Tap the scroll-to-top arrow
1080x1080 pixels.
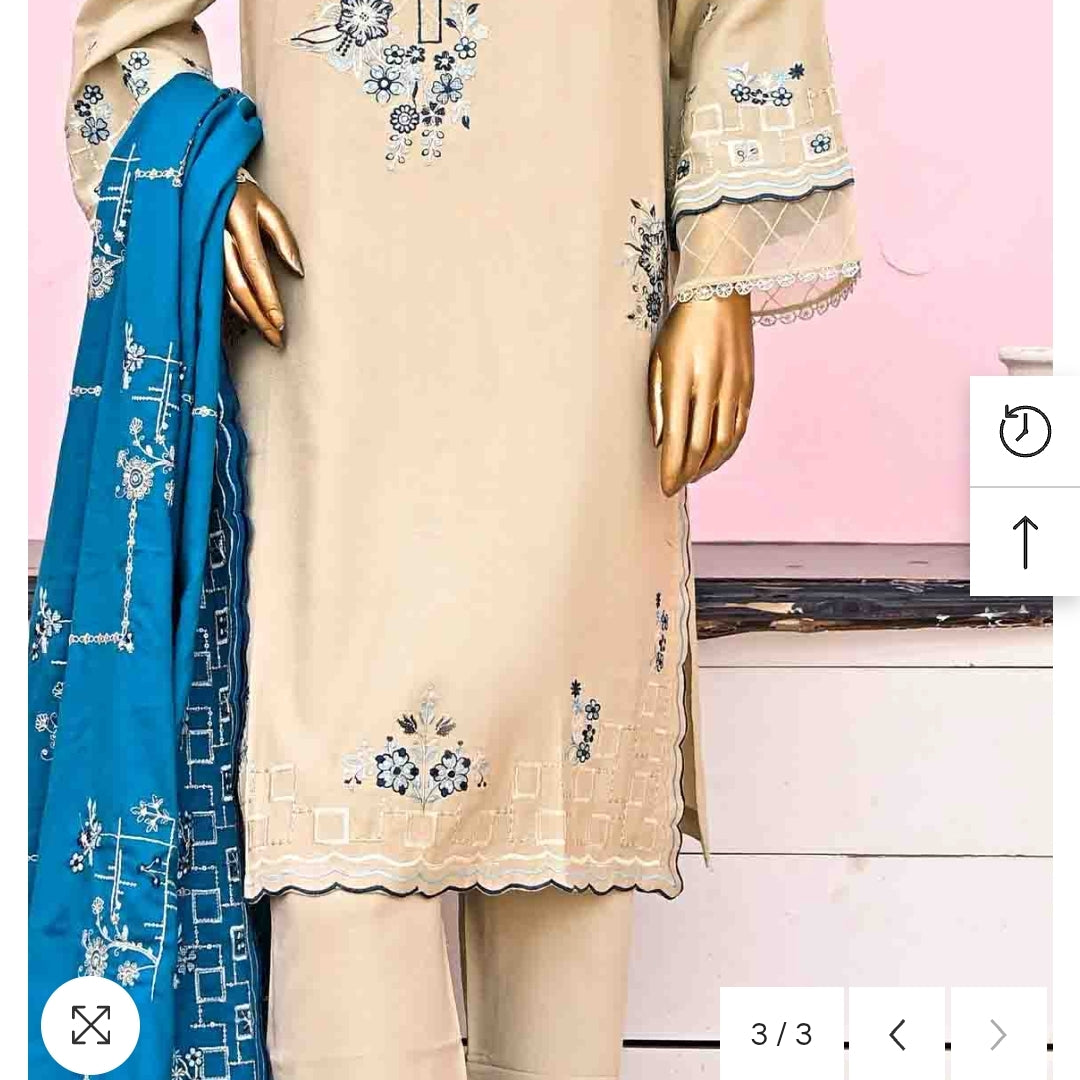click(1025, 543)
